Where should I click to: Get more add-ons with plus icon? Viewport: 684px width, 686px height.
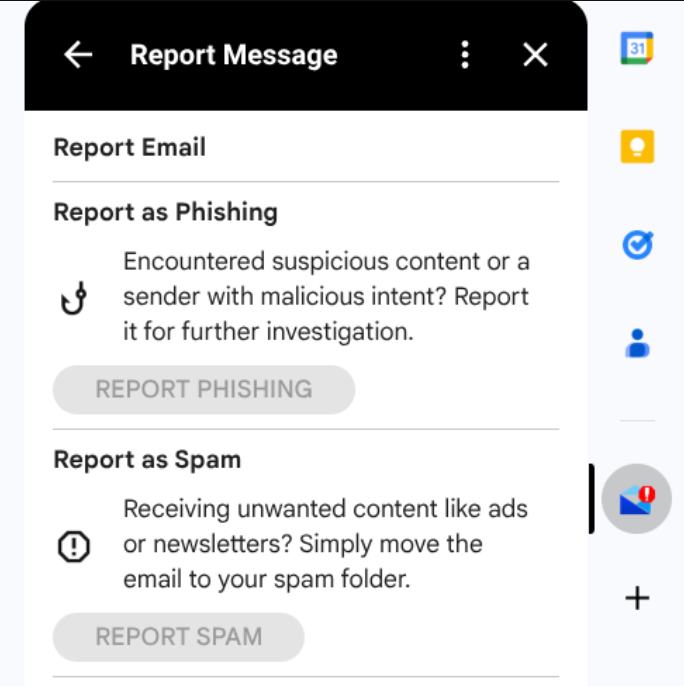coord(637,598)
